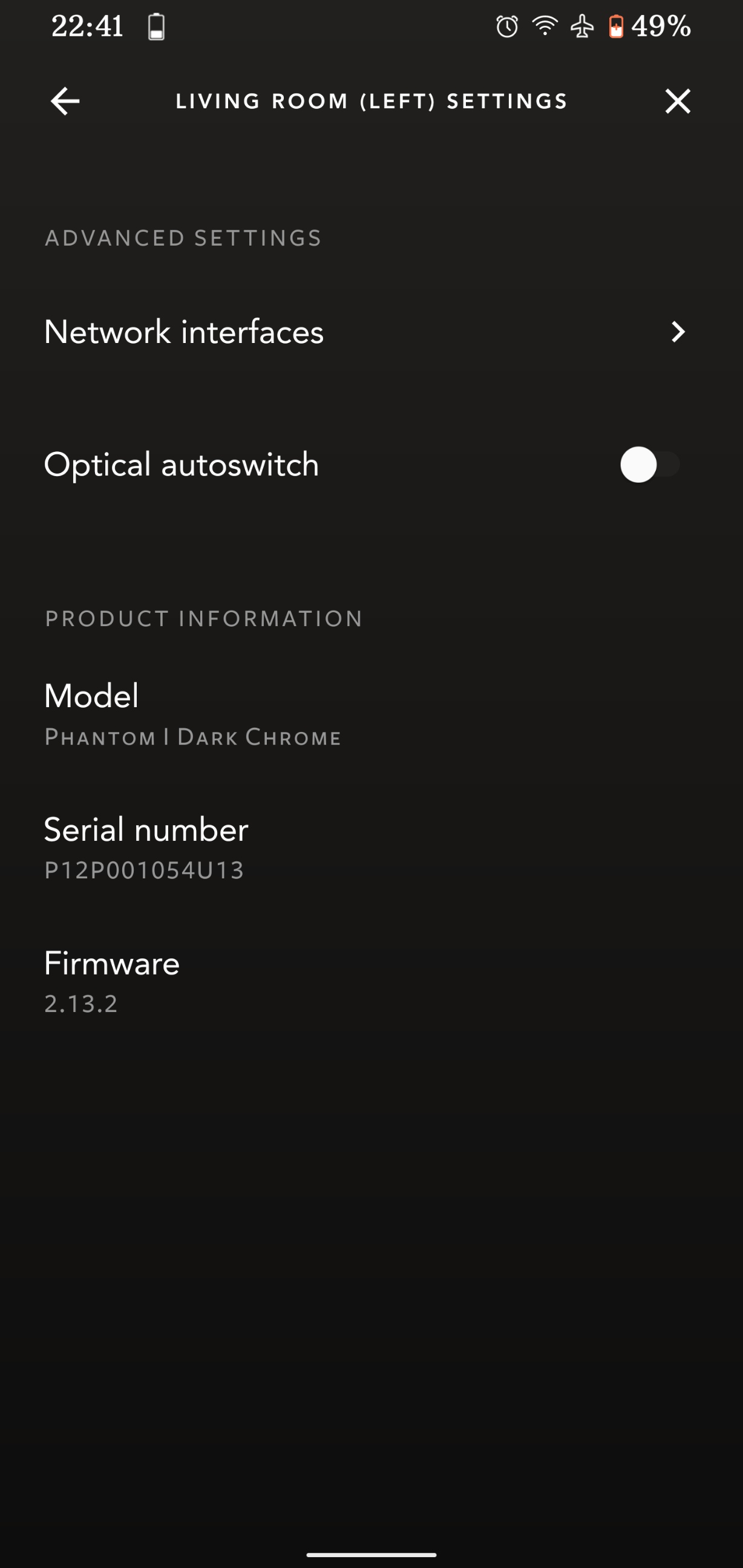Toggle the Optical autoswitch switch
743x1568 pixels.
pyautogui.click(x=650, y=465)
